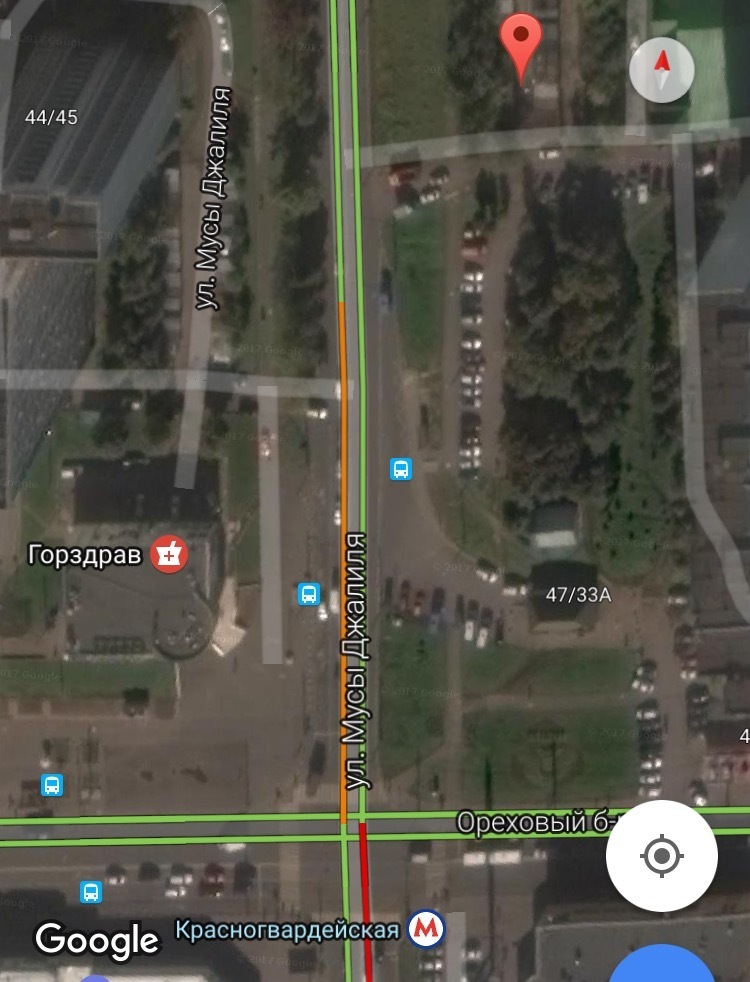Open Красногвардейская metro station marker
The width and height of the screenshot is (750, 982).
pos(427,930)
